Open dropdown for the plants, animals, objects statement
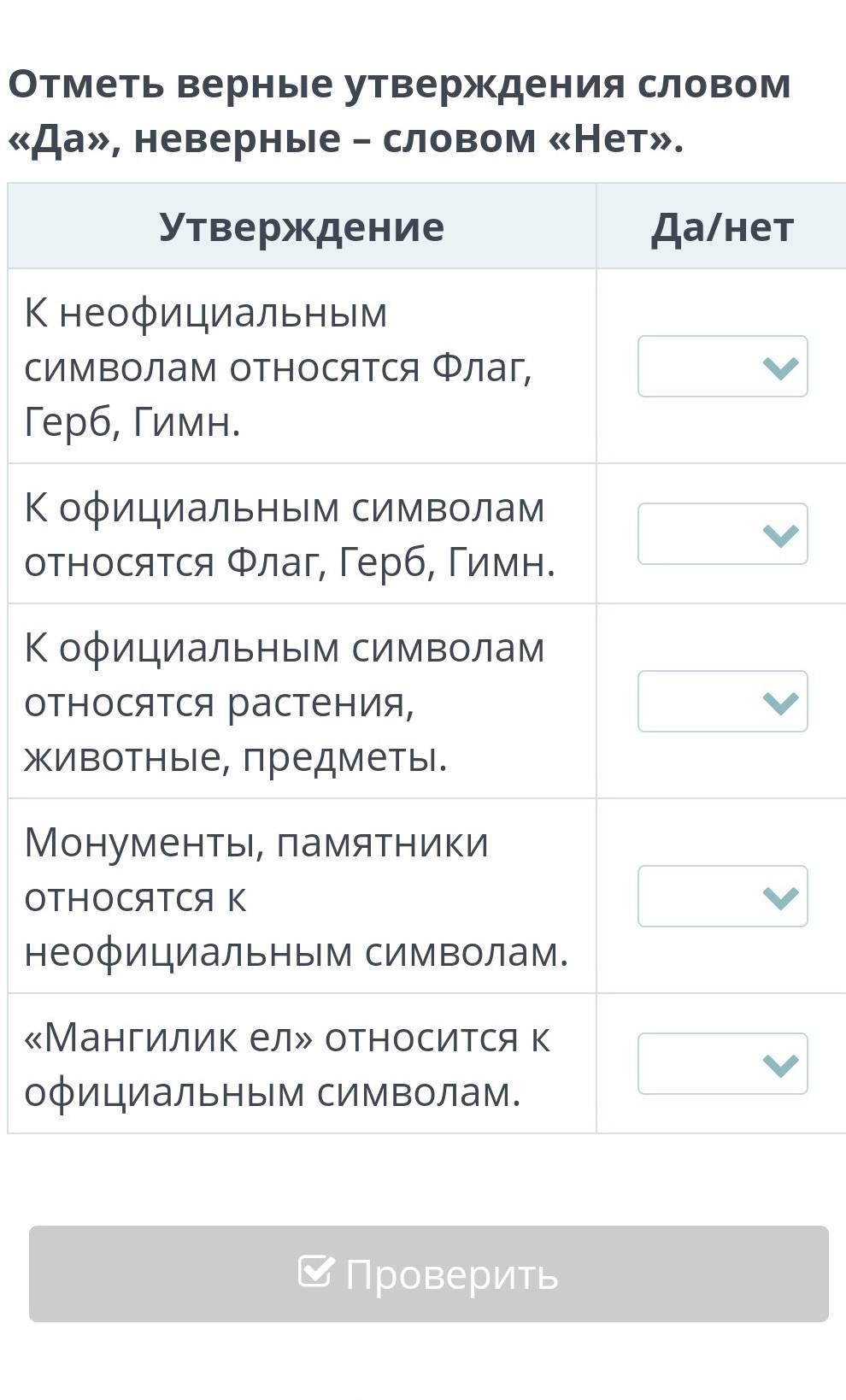 coord(723,702)
